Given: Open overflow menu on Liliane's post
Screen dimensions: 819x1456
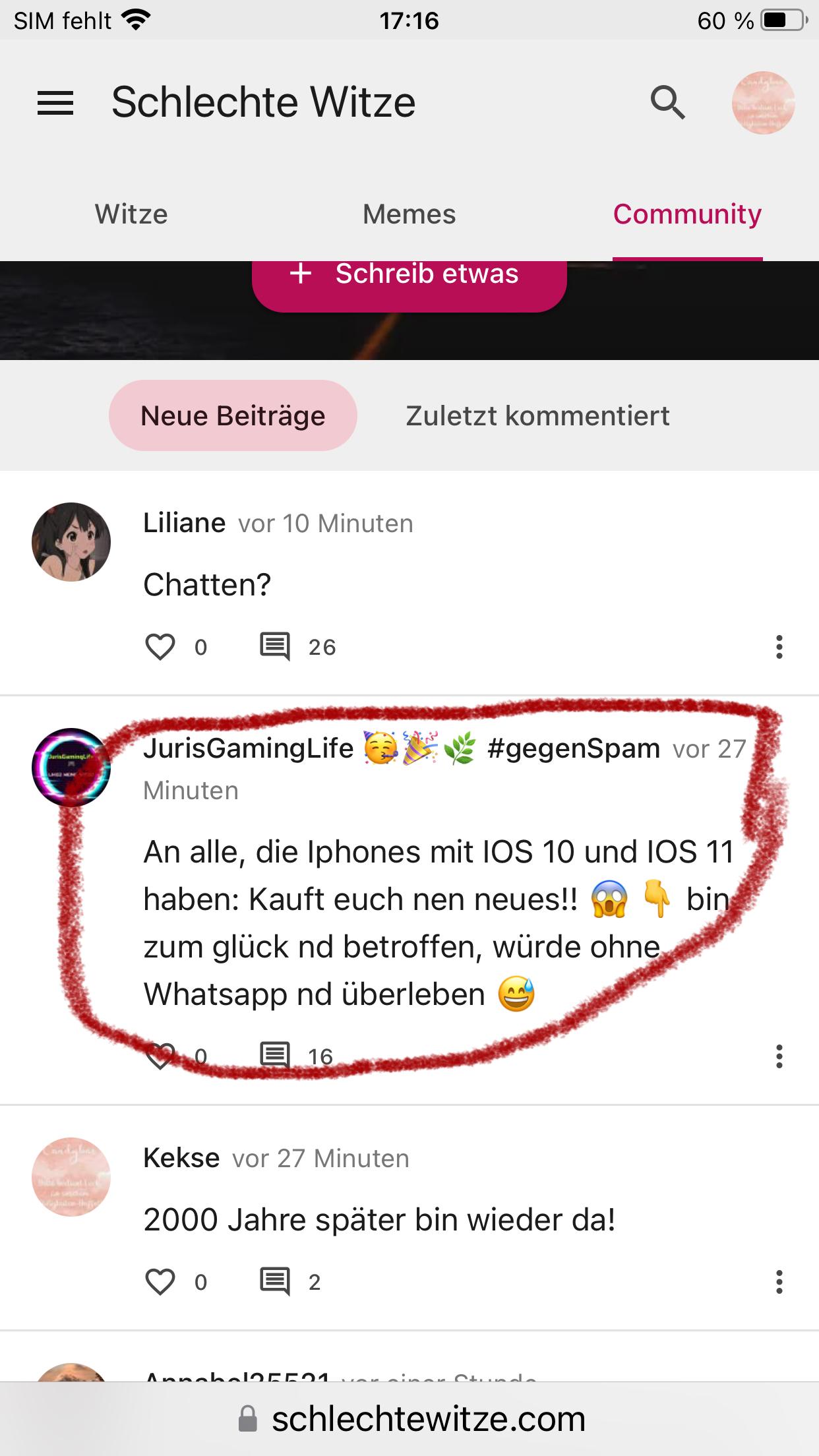Looking at the screenshot, I should point(779,647).
